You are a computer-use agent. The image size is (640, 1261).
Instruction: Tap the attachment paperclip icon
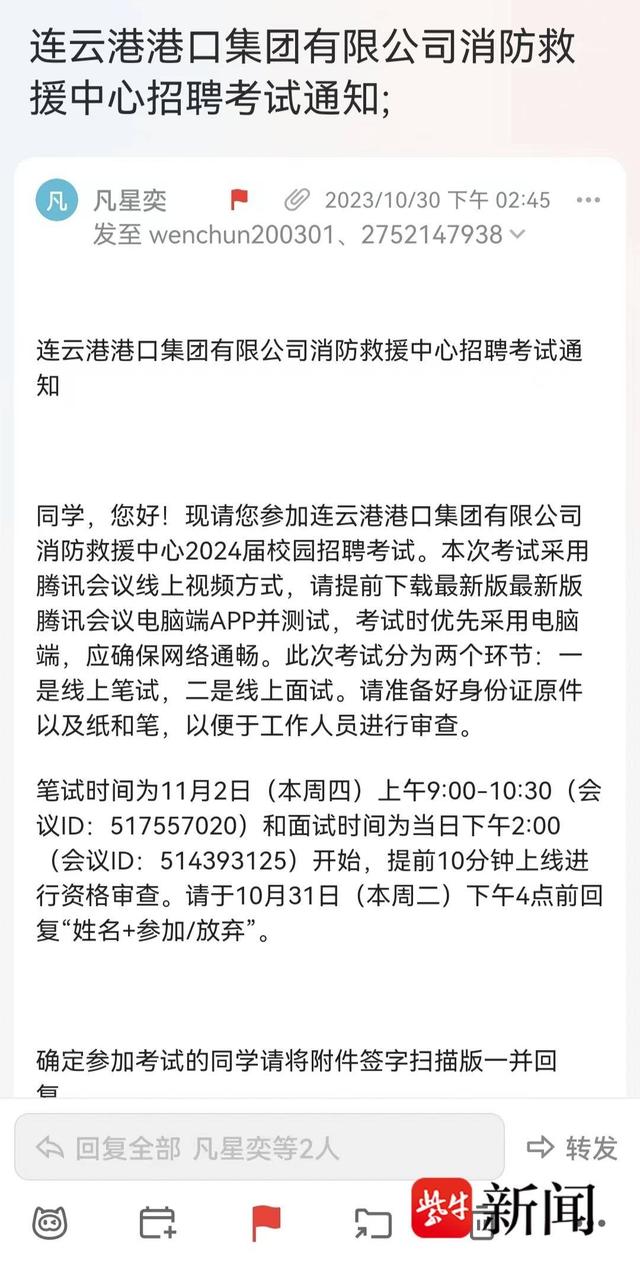click(x=297, y=200)
